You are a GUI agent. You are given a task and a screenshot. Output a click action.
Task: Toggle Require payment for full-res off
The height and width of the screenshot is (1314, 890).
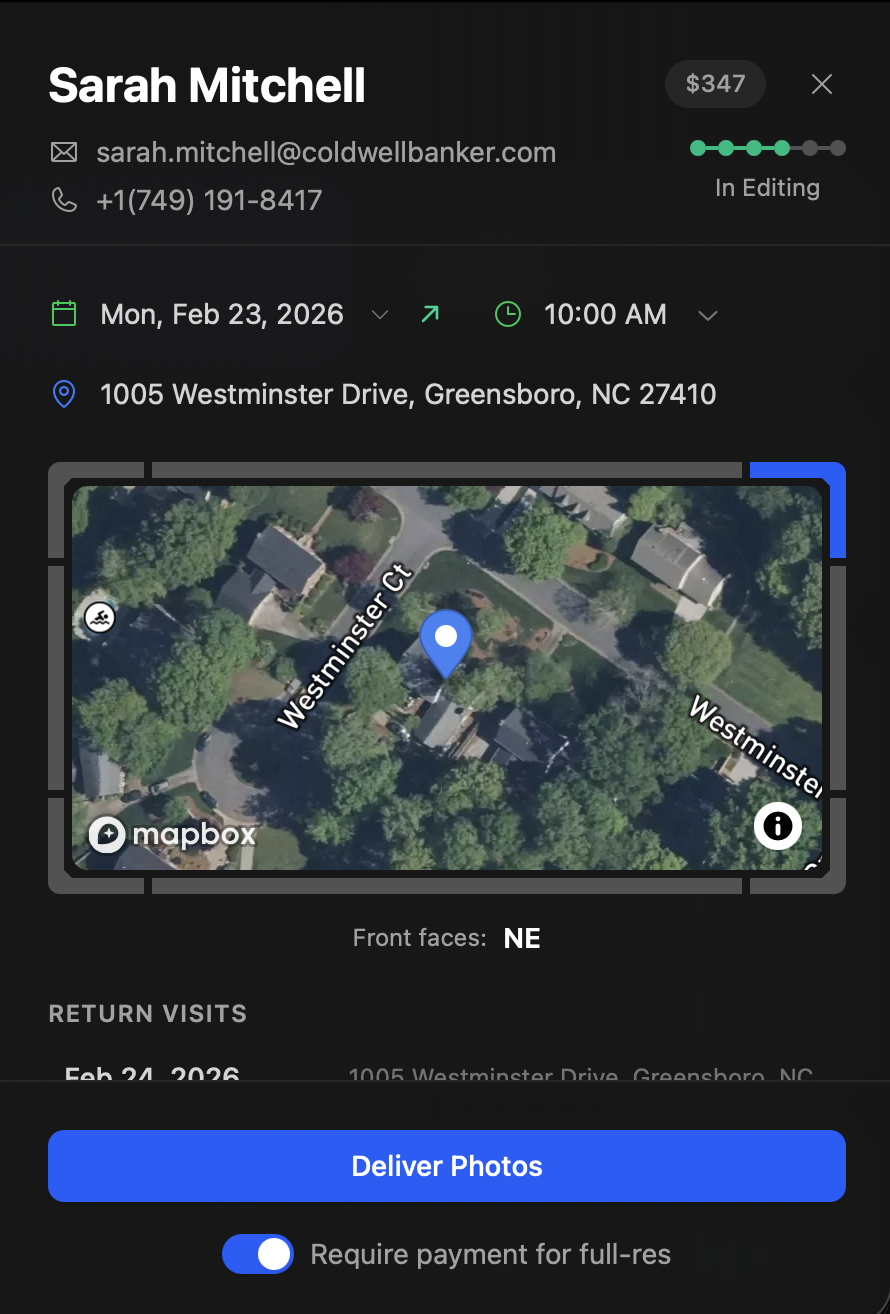[258, 1254]
